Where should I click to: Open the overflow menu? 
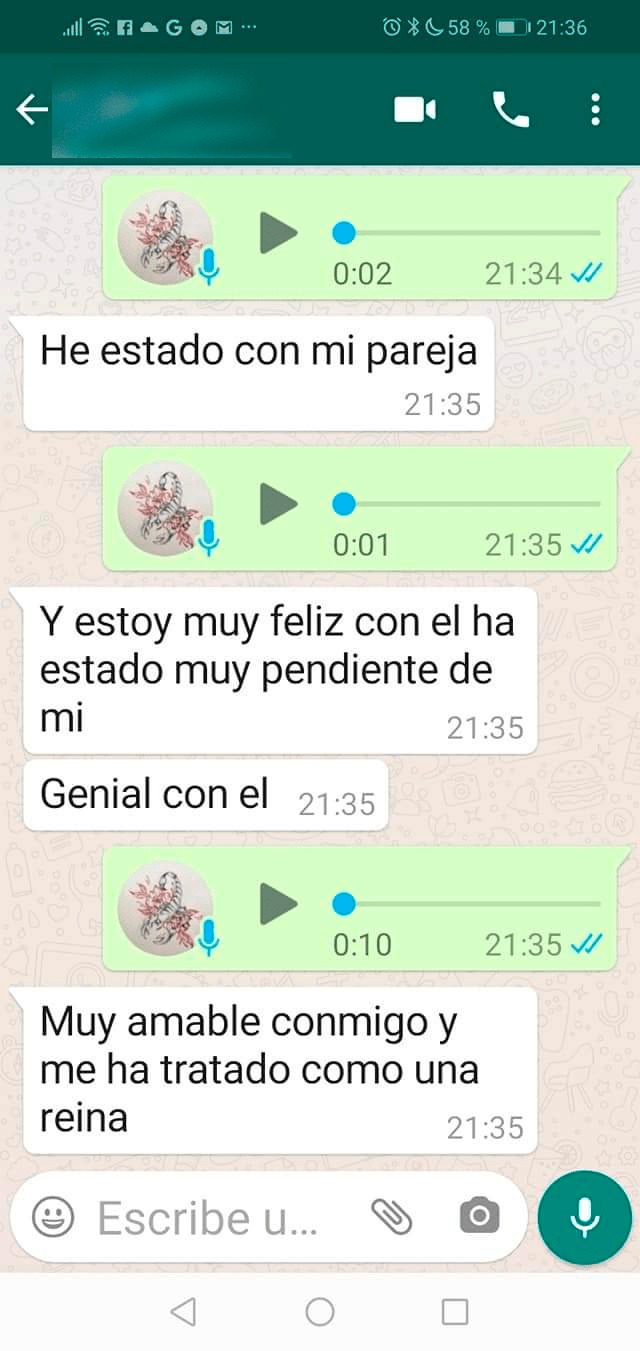[x=595, y=110]
